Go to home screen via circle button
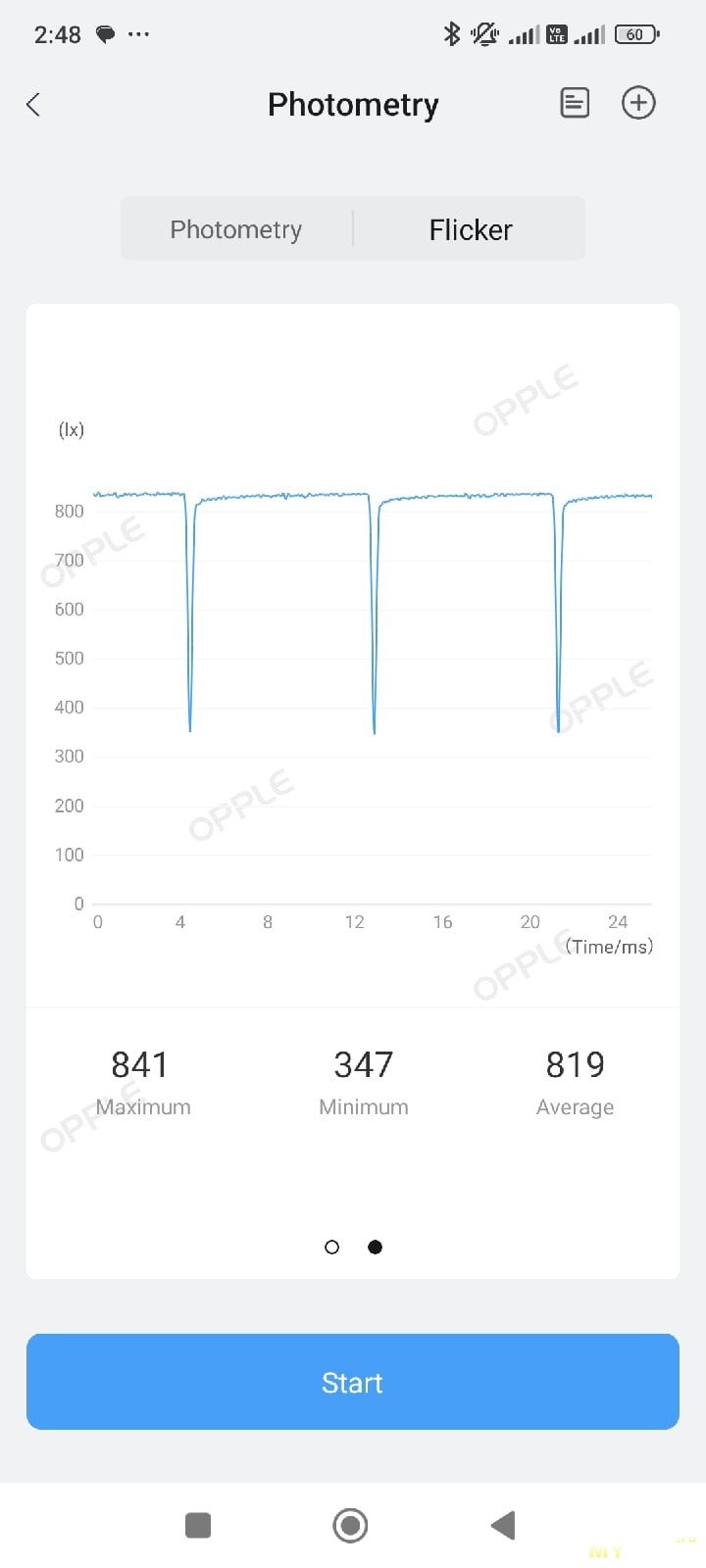Viewport: 706px width, 1568px height. (350, 1525)
